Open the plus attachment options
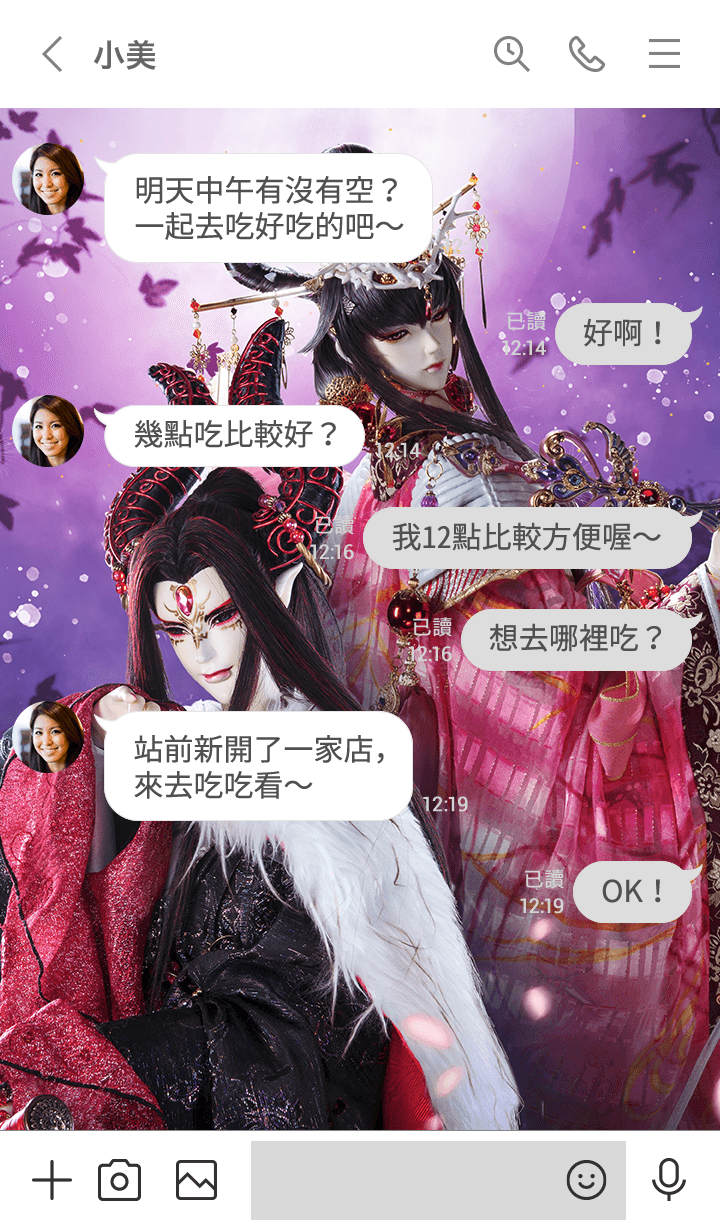The width and height of the screenshot is (720, 1232). tap(52, 1181)
